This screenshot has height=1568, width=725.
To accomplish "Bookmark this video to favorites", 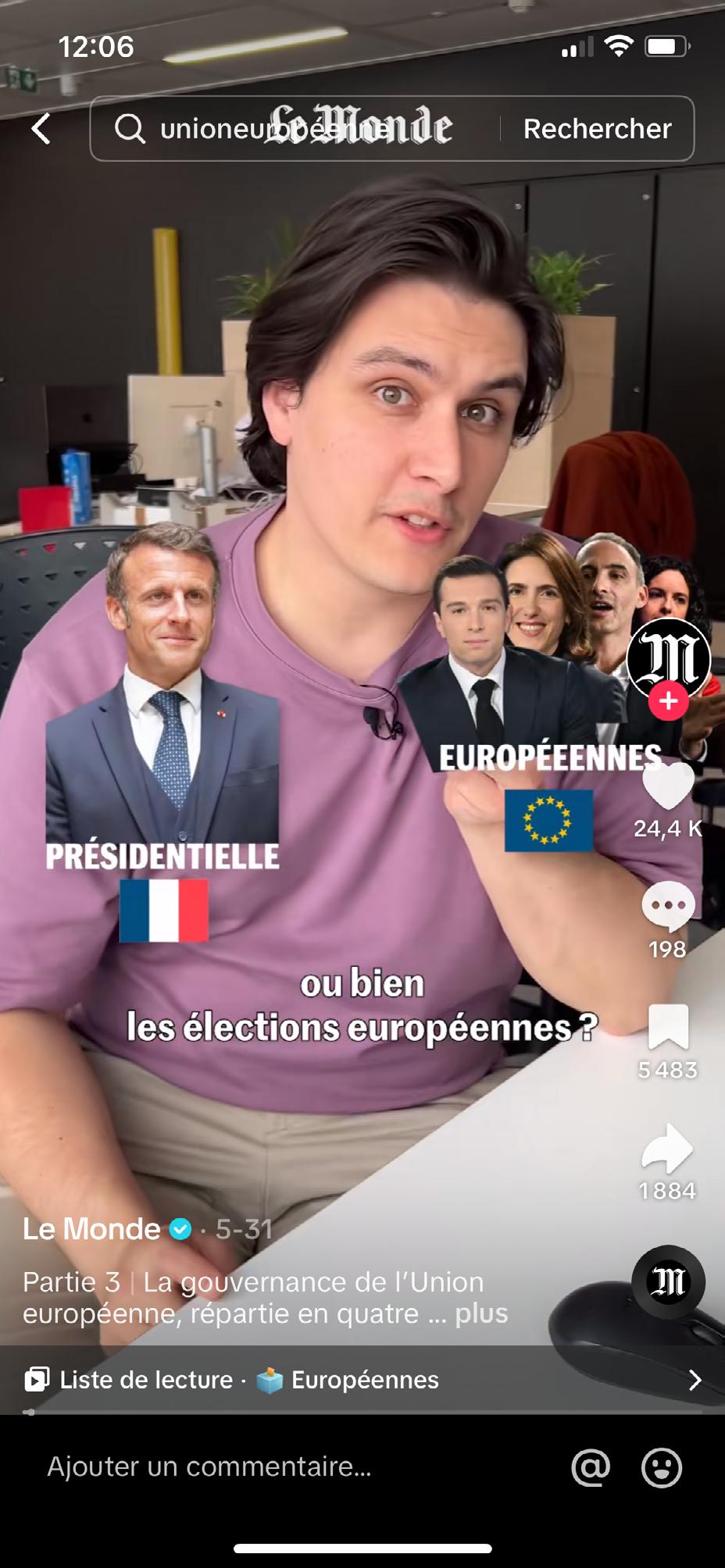I will [x=668, y=1026].
